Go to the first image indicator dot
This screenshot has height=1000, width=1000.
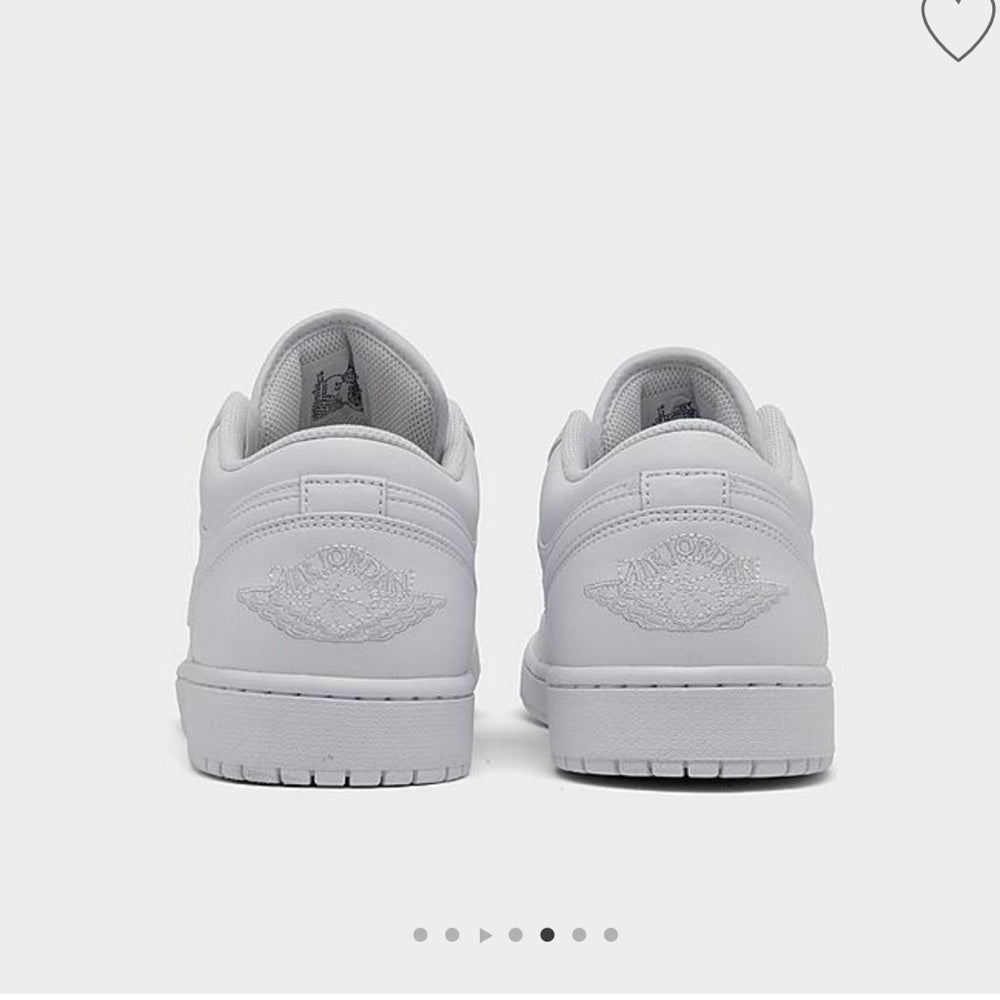[x=420, y=935]
